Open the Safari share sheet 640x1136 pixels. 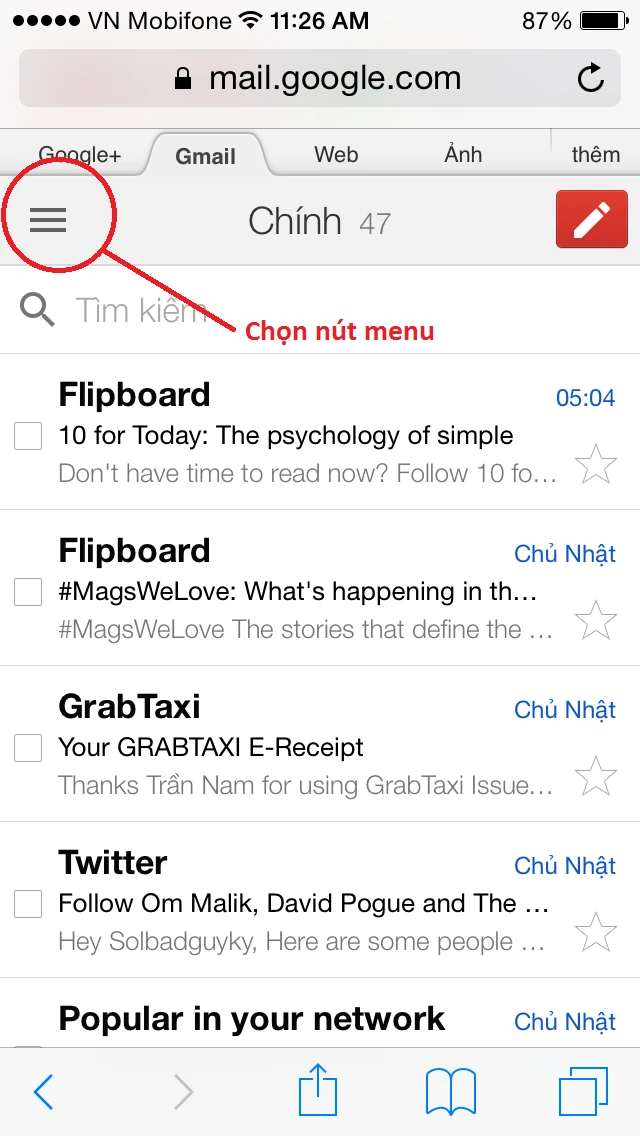coord(320,1091)
